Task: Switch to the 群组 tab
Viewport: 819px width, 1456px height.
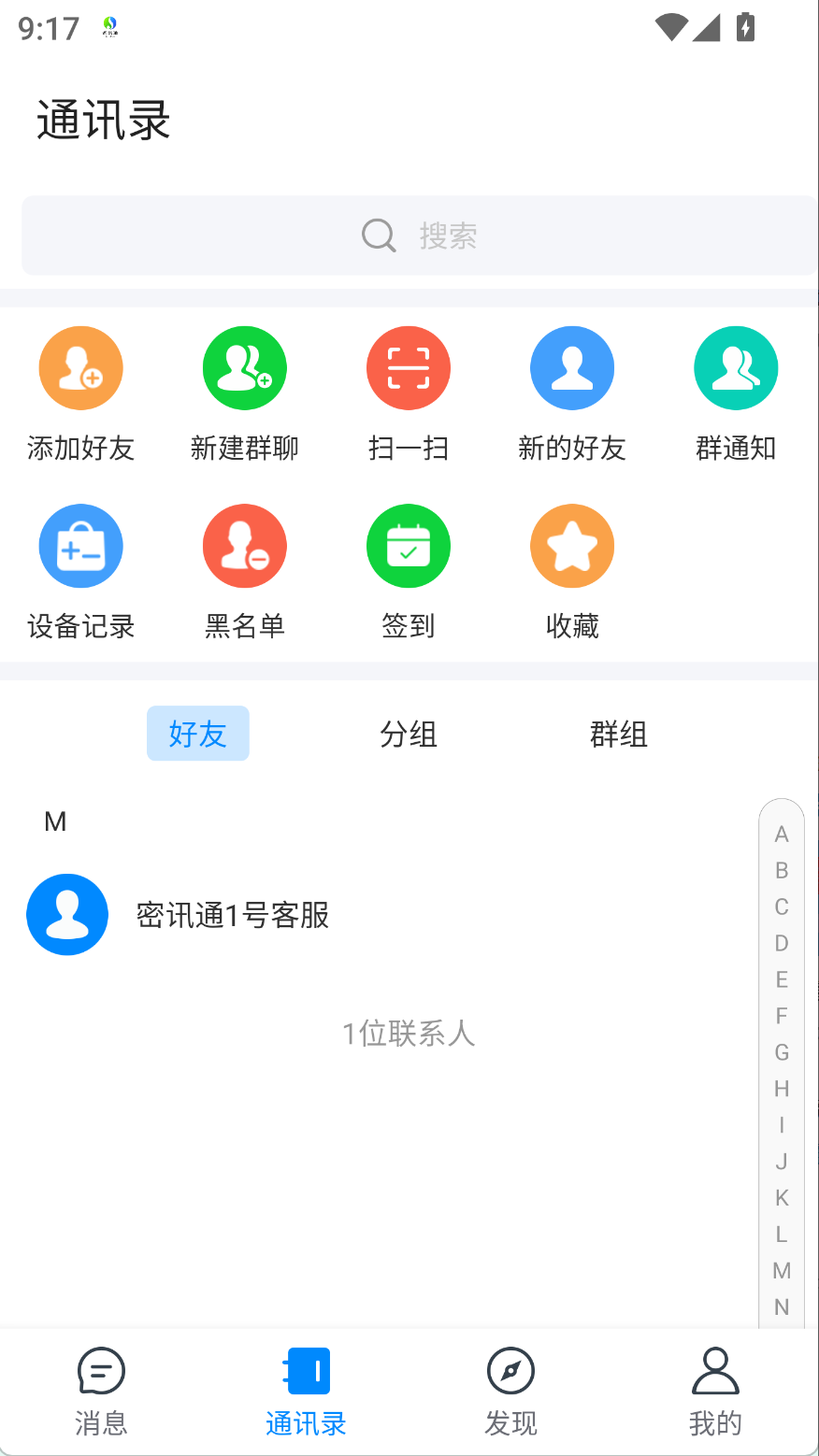Action: click(619, 734)
